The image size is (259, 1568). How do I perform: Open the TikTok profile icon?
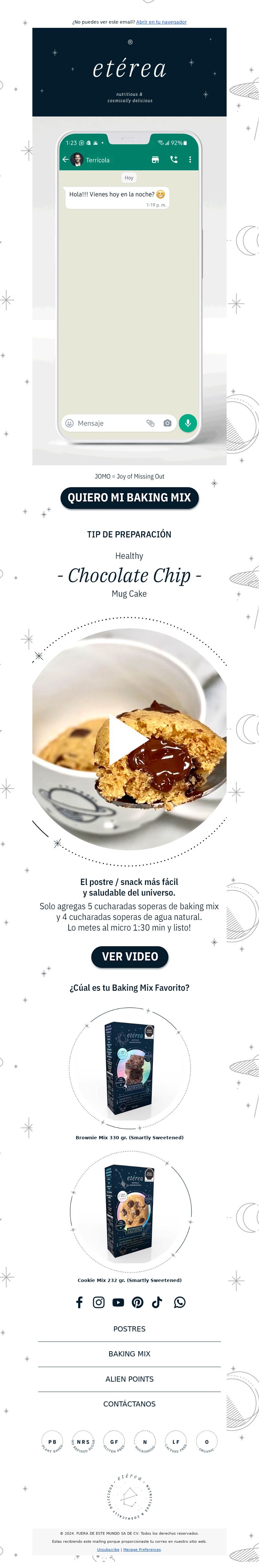(x=157, y=1302)
